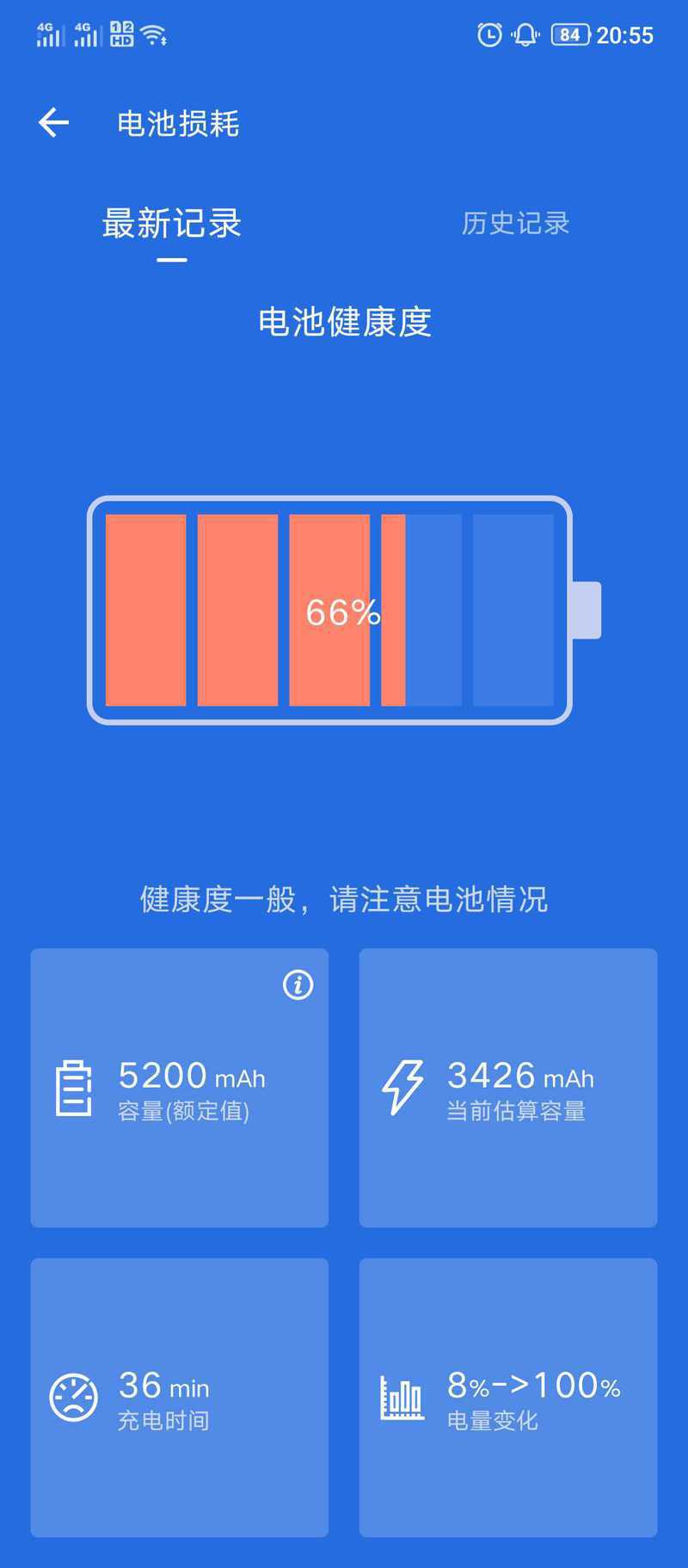
Task: Open the info icon on the 5200 mAh capacity card
Action: tap(298, 985)
